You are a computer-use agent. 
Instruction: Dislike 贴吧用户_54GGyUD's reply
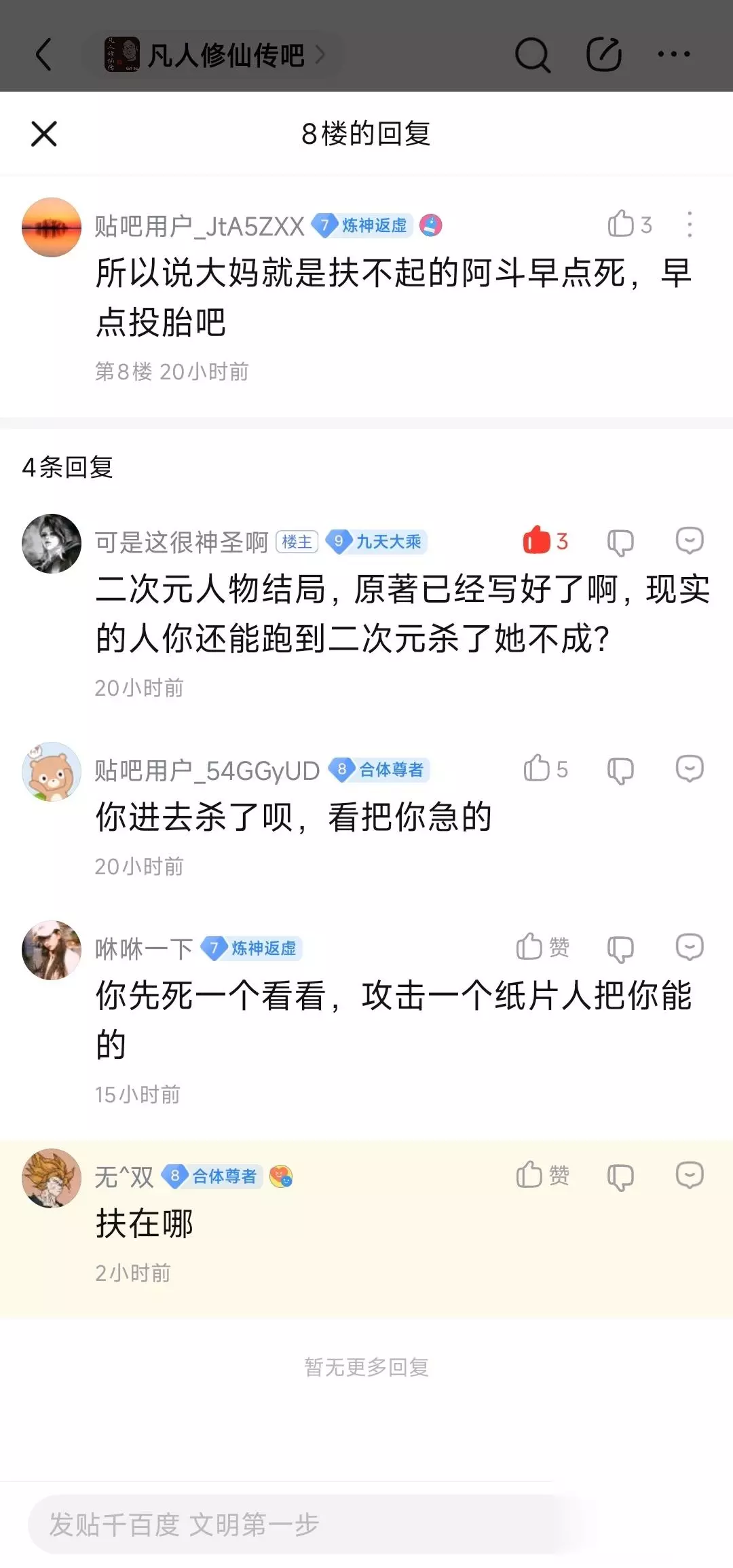click(x=620, y=770)
